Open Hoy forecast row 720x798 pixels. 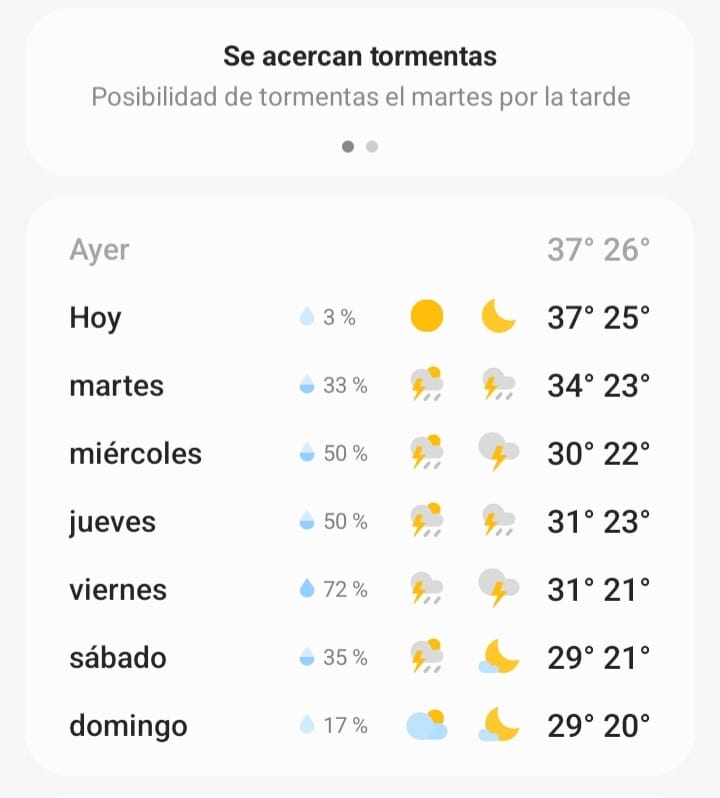click(359, 318)
